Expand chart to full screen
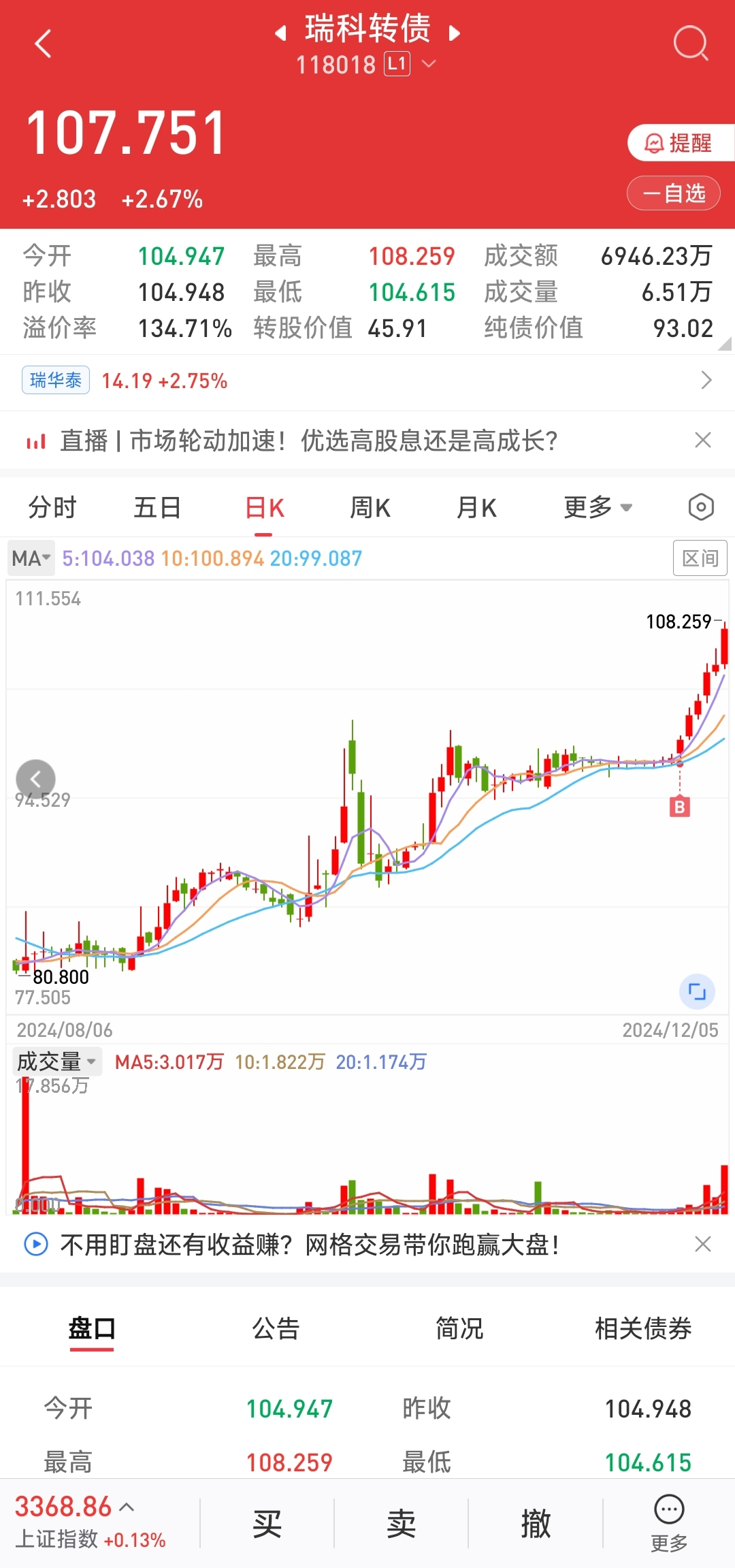 (x=697, y=992)
